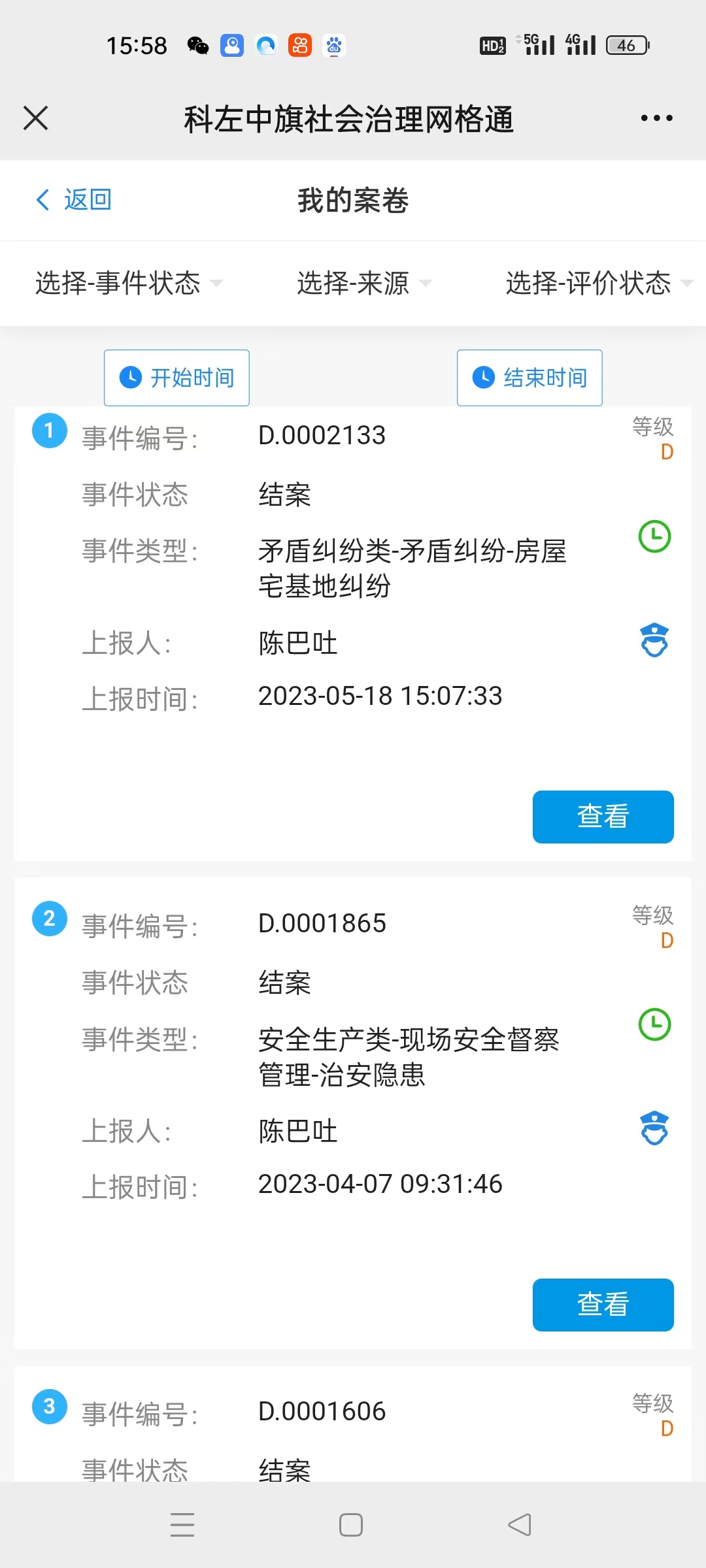This screenshot has width=706, height=1568.
Task: Tap the officer icon on case D.0001865
Action: [654, 1128]
